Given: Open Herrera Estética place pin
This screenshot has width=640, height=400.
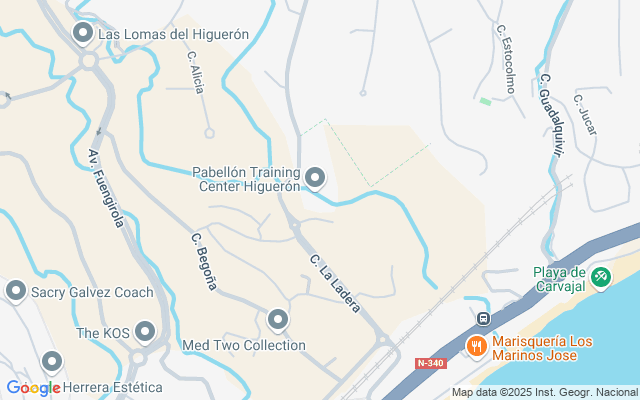Looking at the screenshot, I should [x=52, y=361].
